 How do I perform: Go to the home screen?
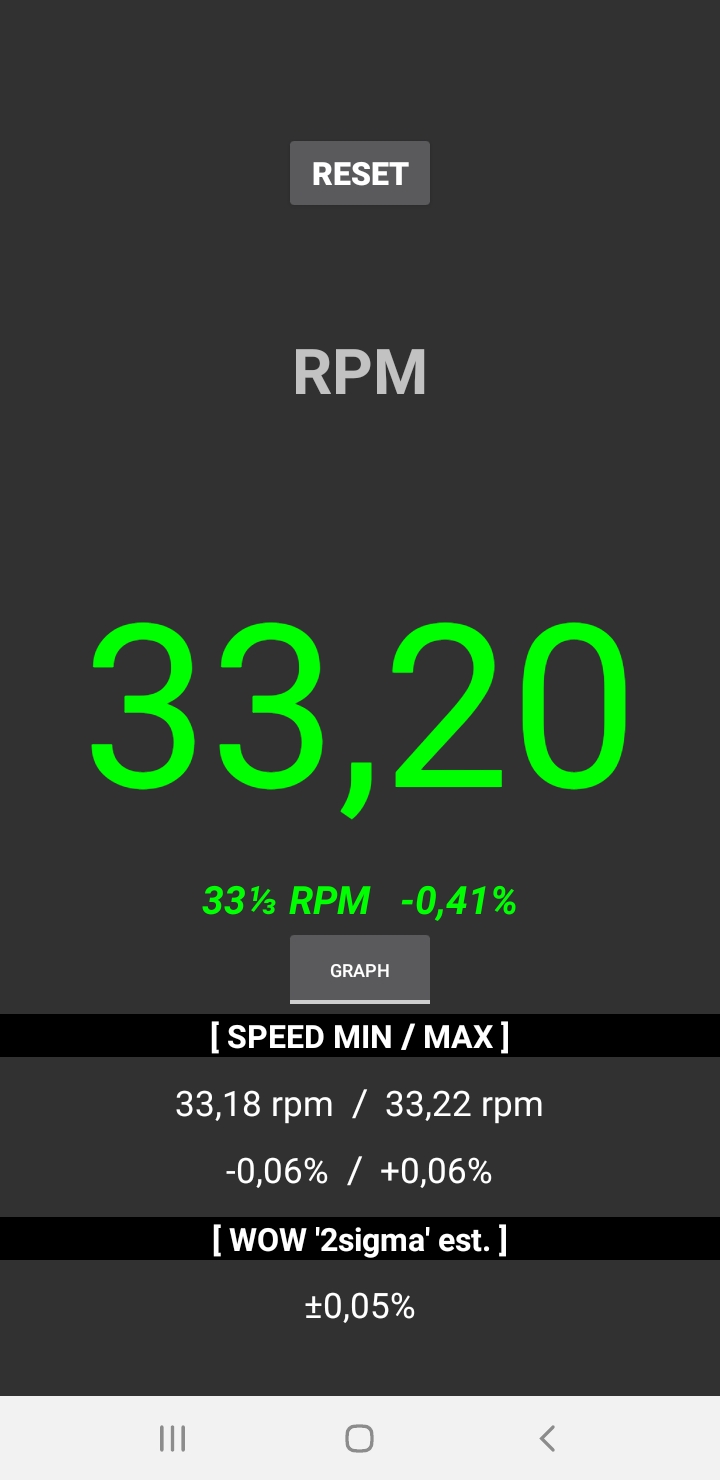pyautogui.click(x=360, y=1438)
